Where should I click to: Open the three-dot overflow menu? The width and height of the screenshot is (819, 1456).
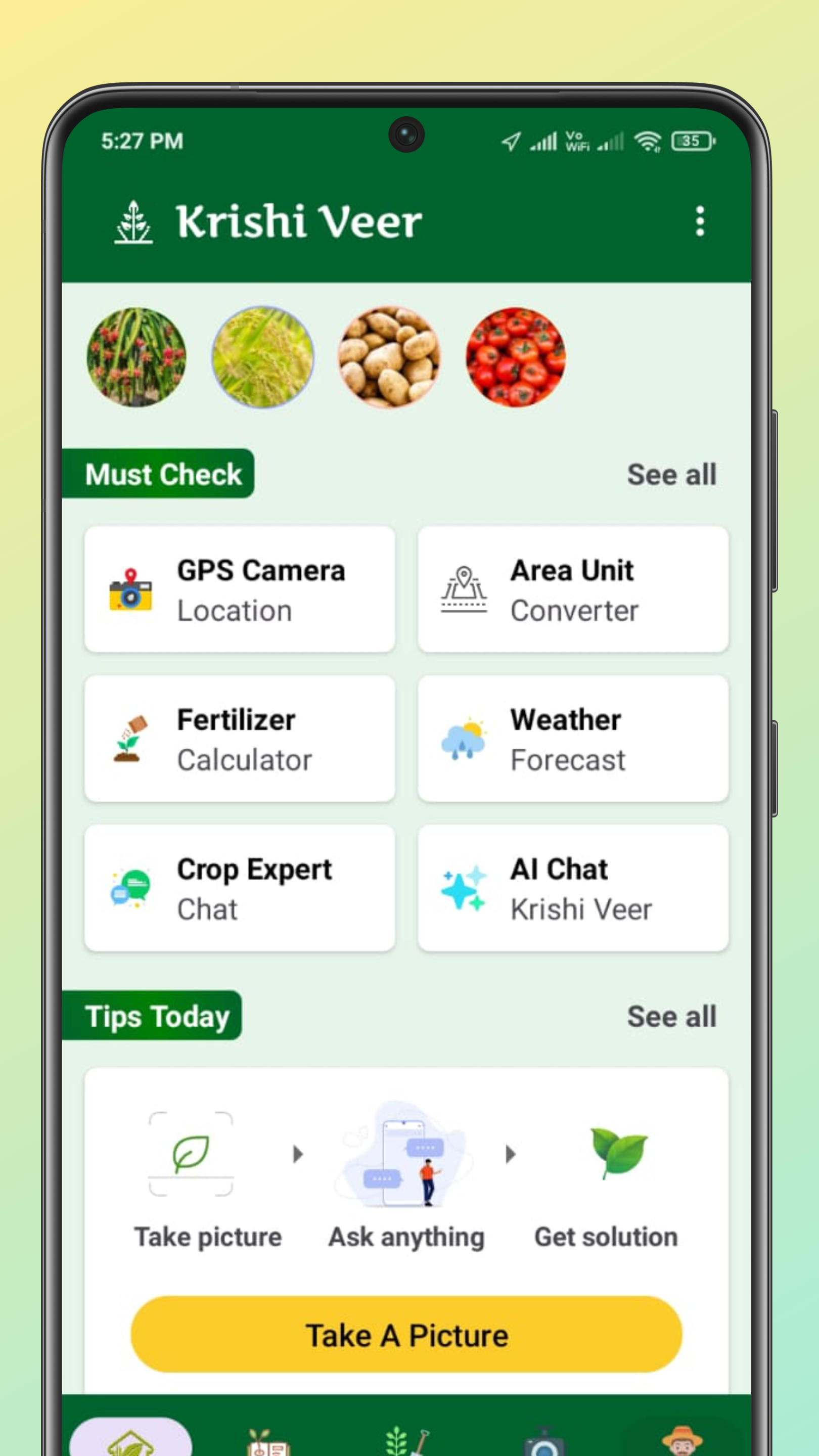[x=700, y=221]
